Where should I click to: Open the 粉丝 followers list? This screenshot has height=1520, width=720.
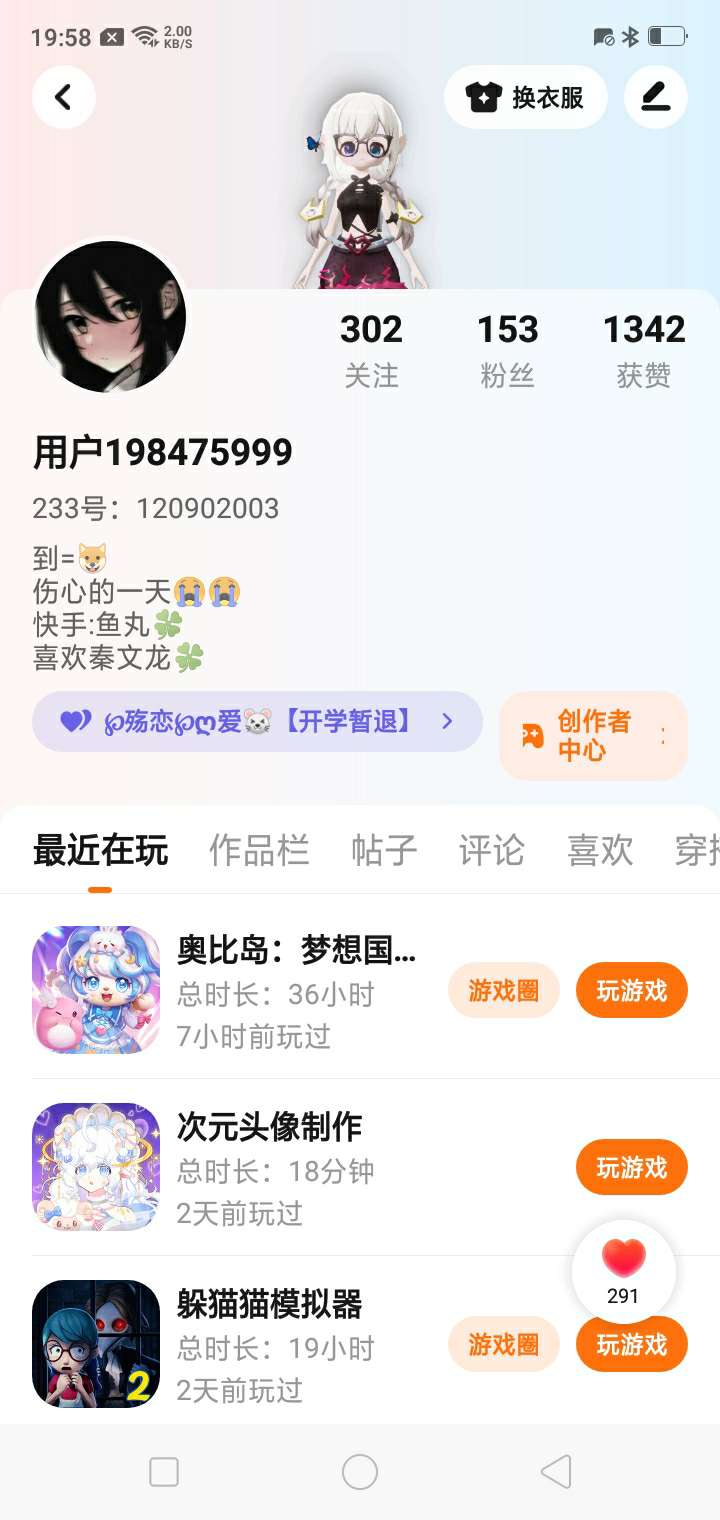pyautogui.click(x=507, y=350)
